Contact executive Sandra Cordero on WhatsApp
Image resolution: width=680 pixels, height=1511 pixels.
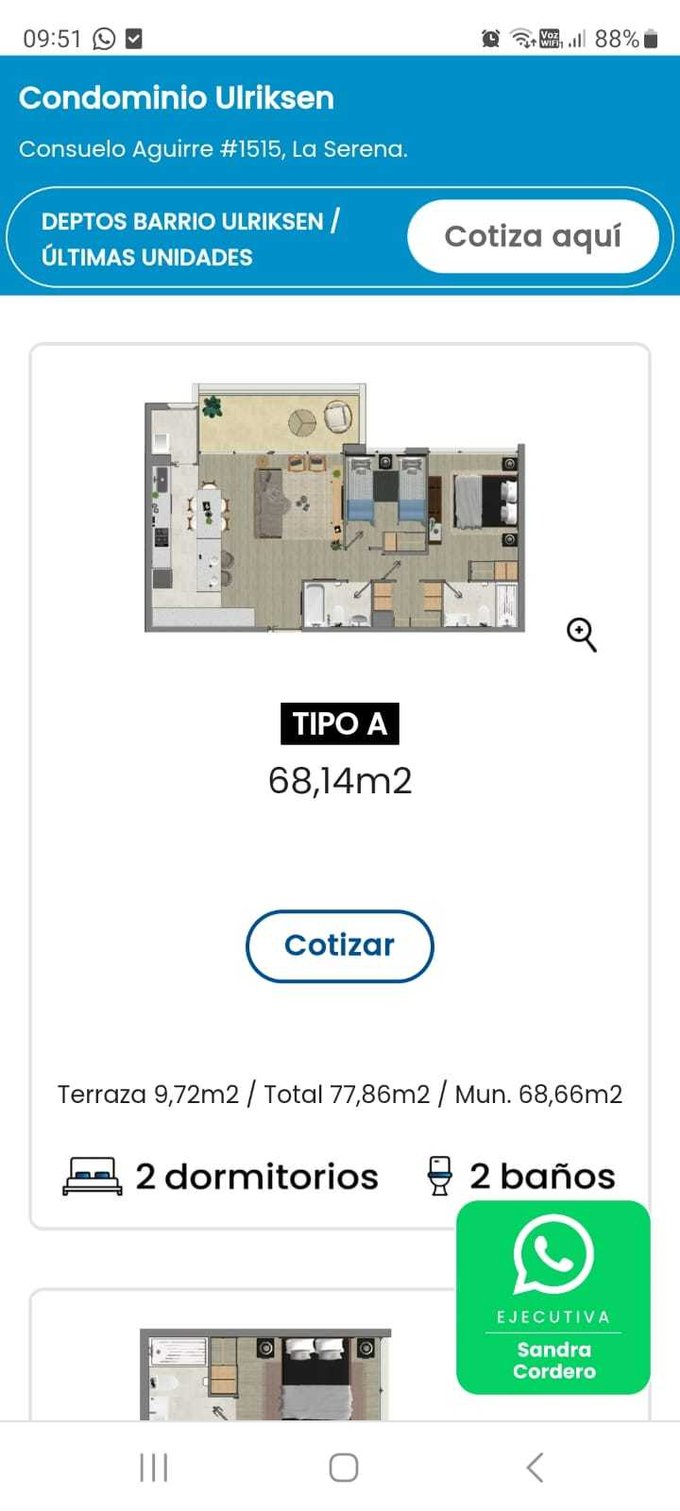coord(553,1297)
